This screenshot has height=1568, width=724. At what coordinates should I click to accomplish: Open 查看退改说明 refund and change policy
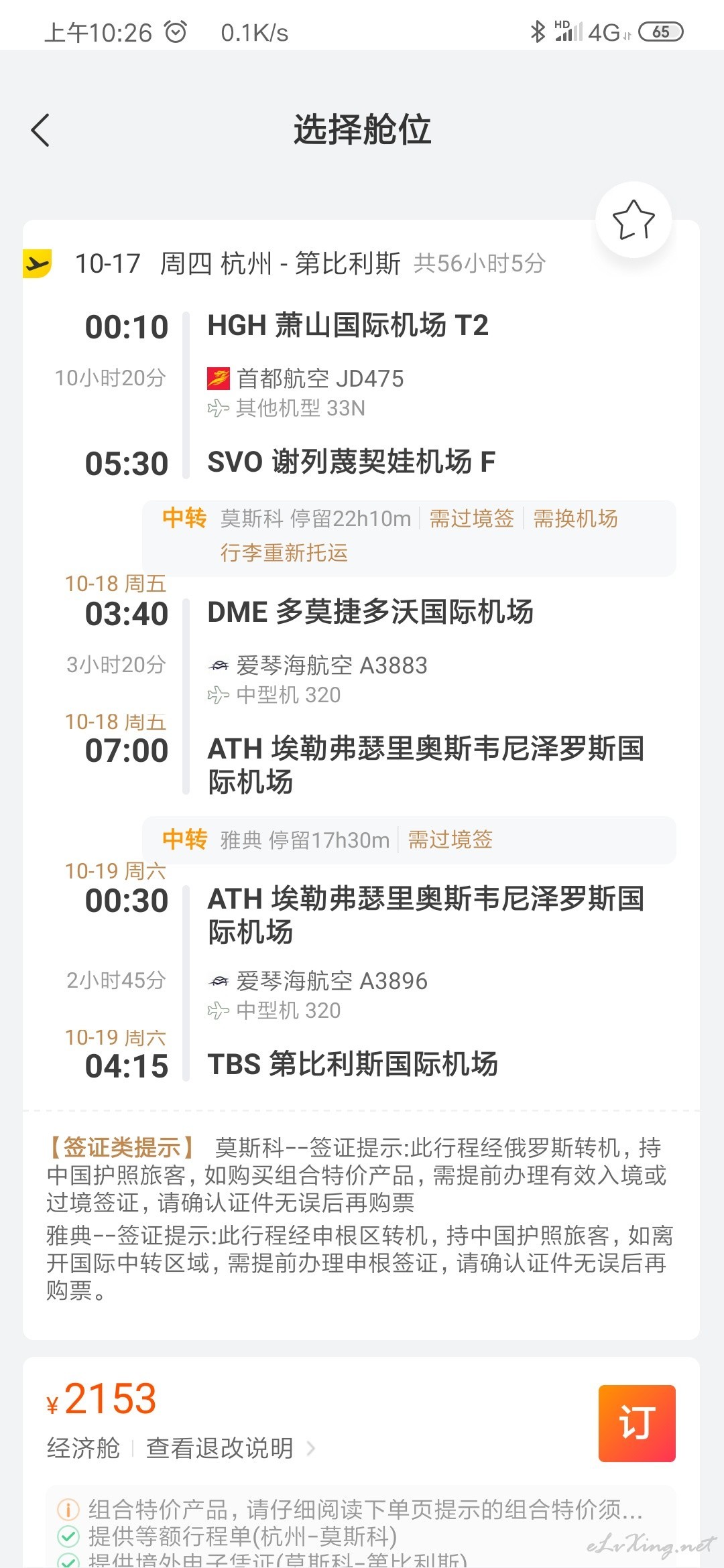(x=231, y=1448)
